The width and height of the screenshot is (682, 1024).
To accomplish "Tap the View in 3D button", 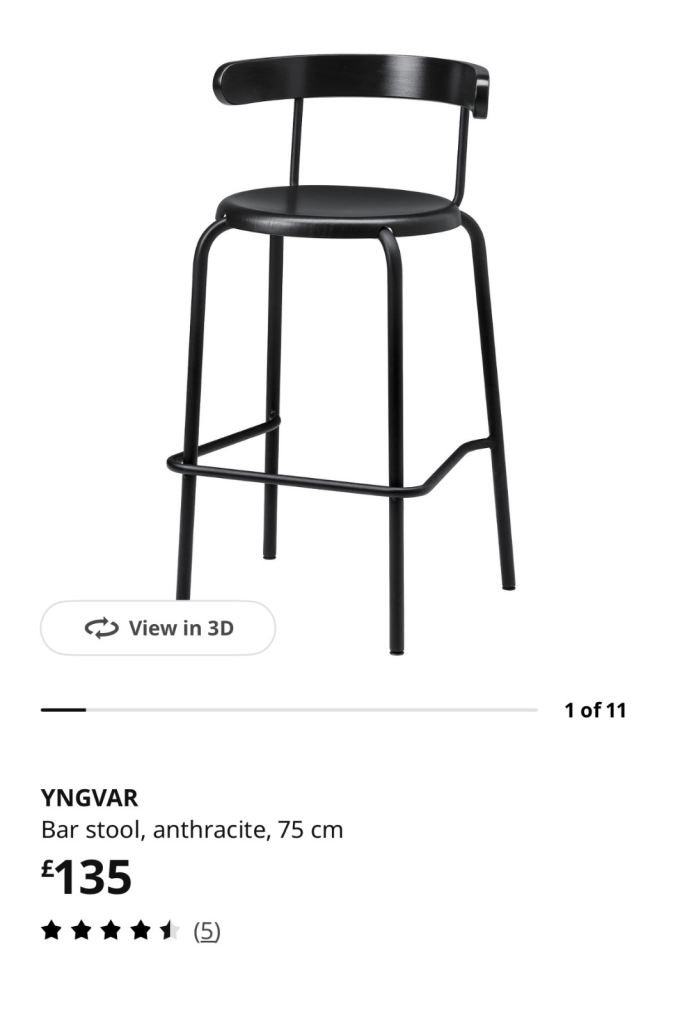I will [158, 628].
